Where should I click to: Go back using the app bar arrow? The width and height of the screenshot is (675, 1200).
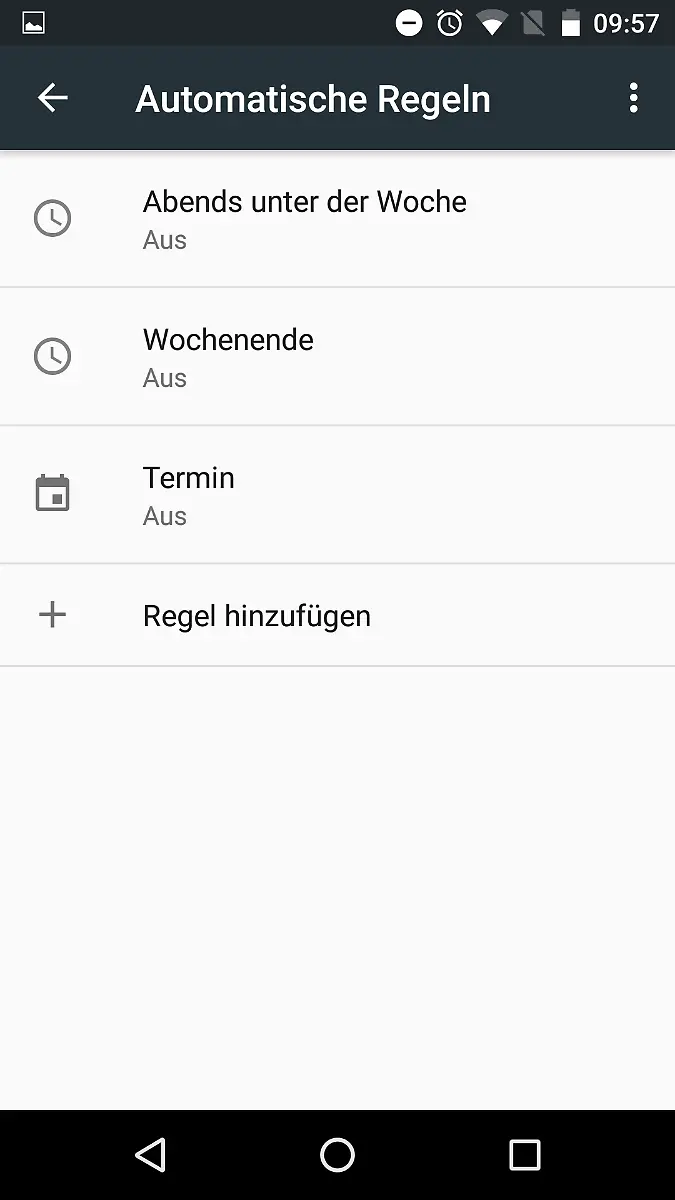(x=52, y=98)
